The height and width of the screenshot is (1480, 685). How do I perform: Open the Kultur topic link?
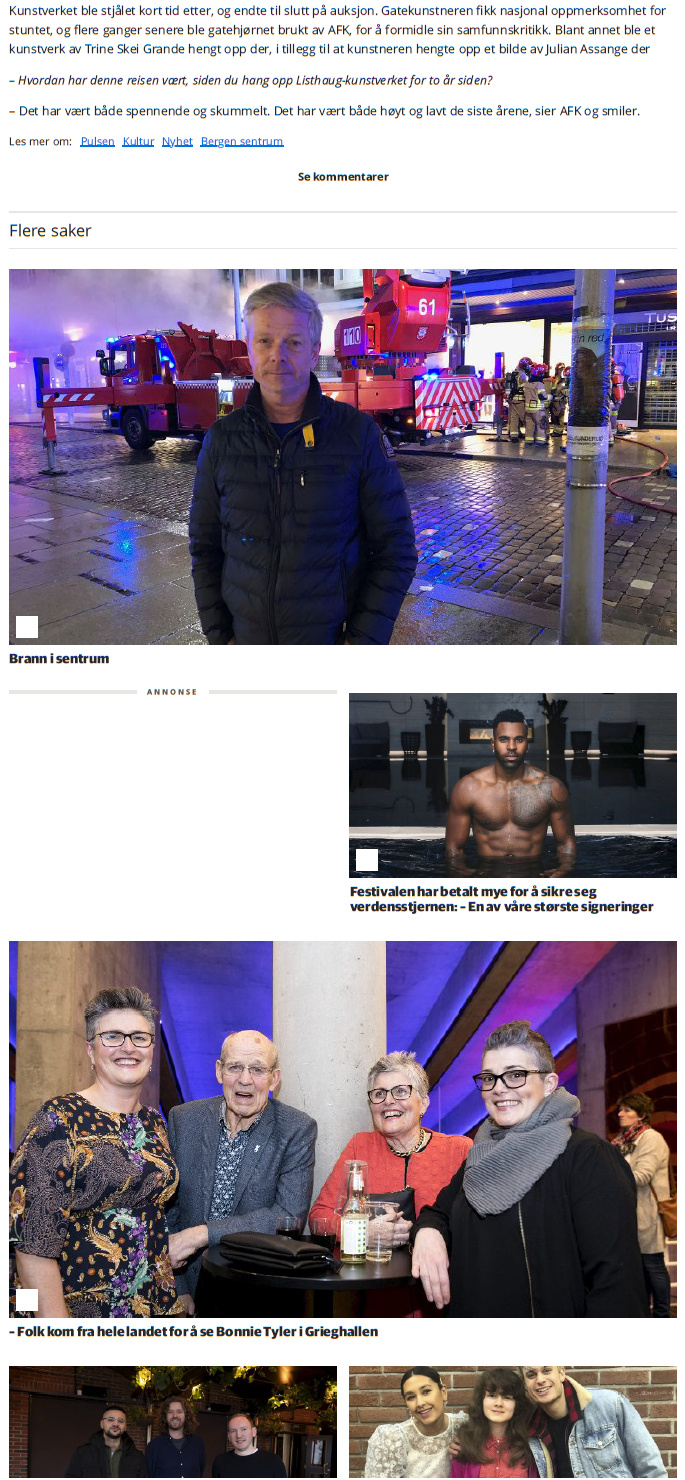pyautogui.click(x=138, y=142)
